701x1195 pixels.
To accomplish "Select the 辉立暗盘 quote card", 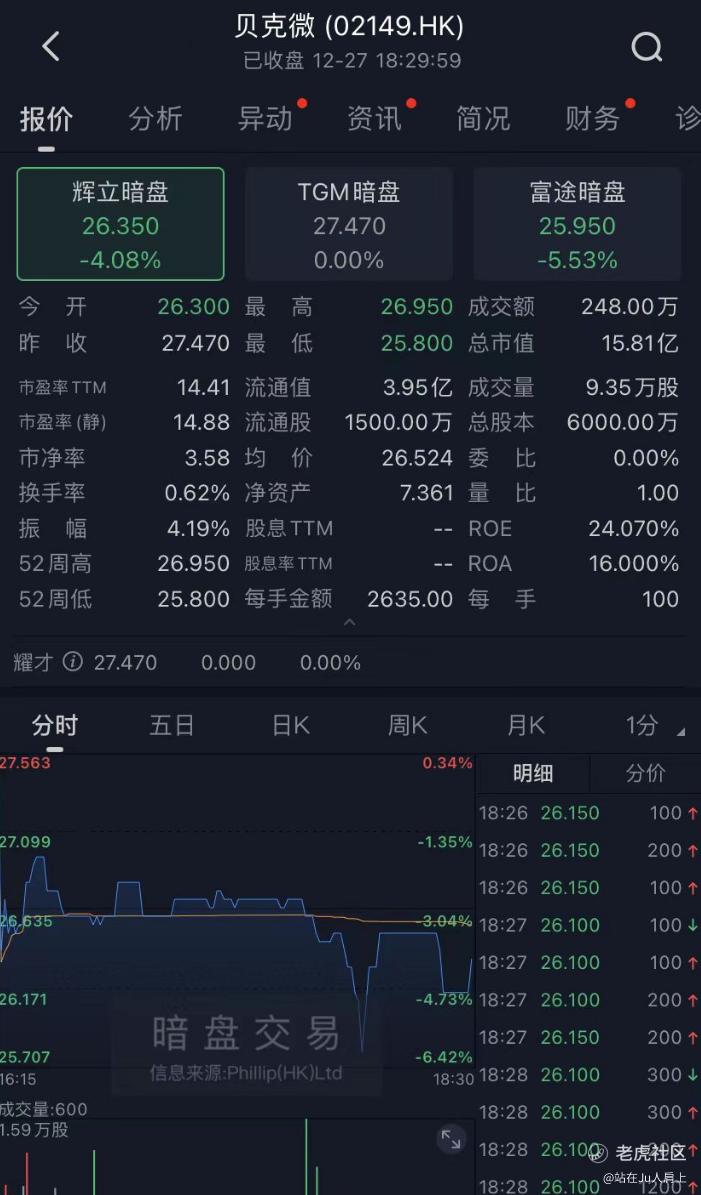I will [x=120, y=224].
